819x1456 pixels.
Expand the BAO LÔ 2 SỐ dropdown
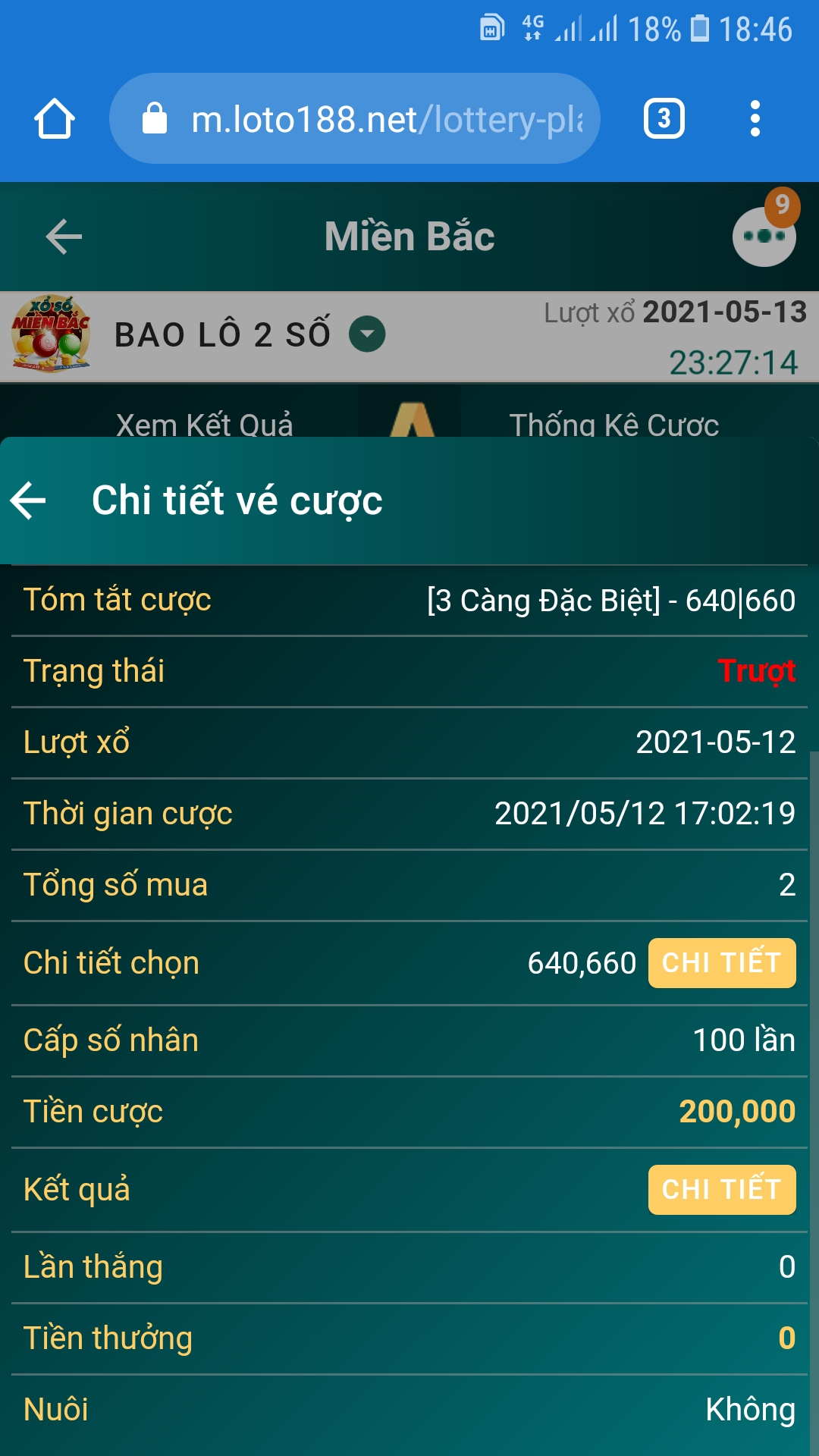tap(367, 334)
